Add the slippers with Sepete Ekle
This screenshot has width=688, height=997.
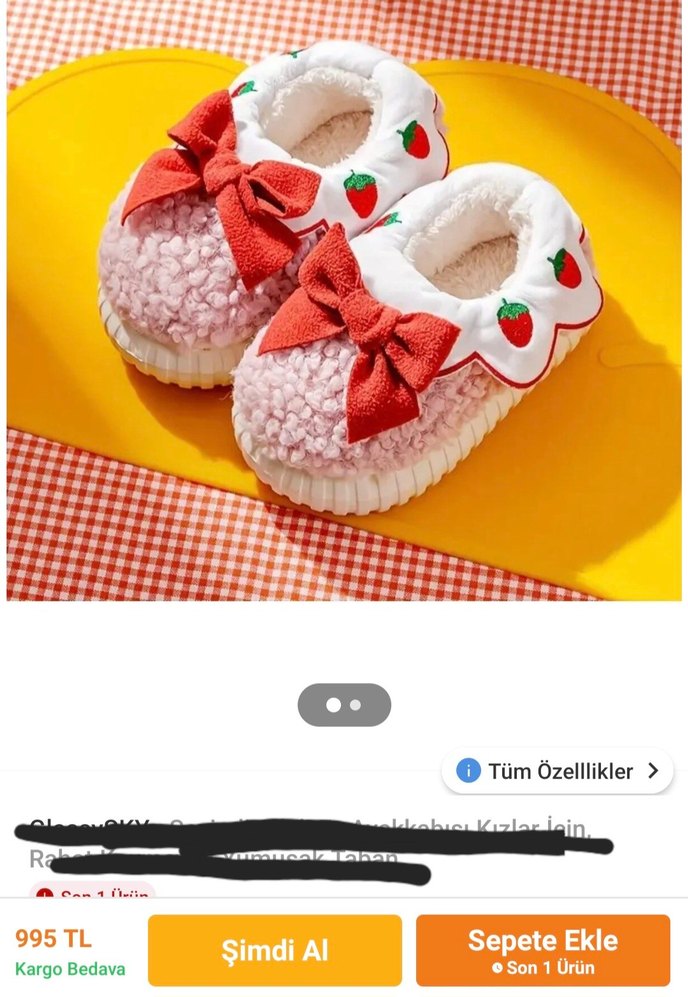click(x=542, y=950)
